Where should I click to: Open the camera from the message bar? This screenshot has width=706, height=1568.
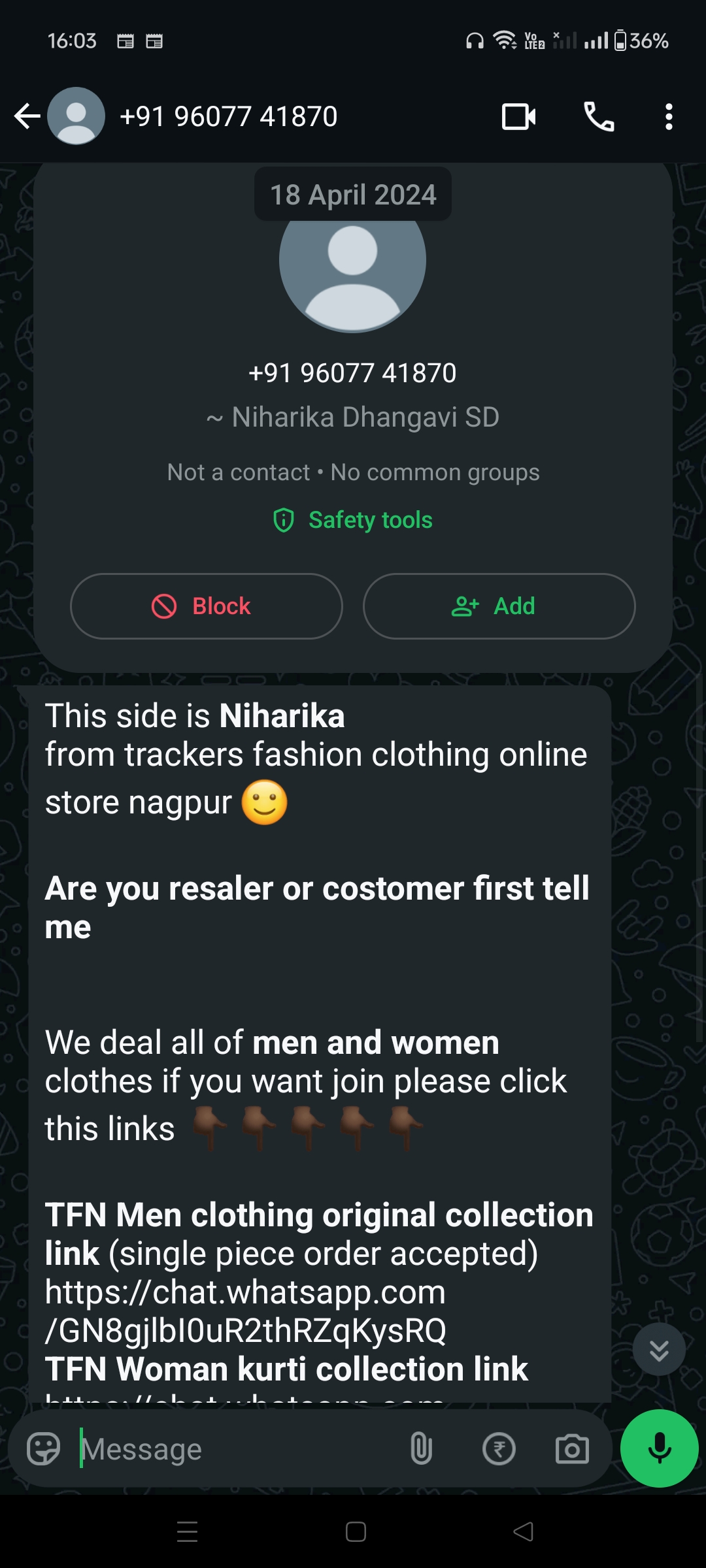click(x=572, y=1449)
